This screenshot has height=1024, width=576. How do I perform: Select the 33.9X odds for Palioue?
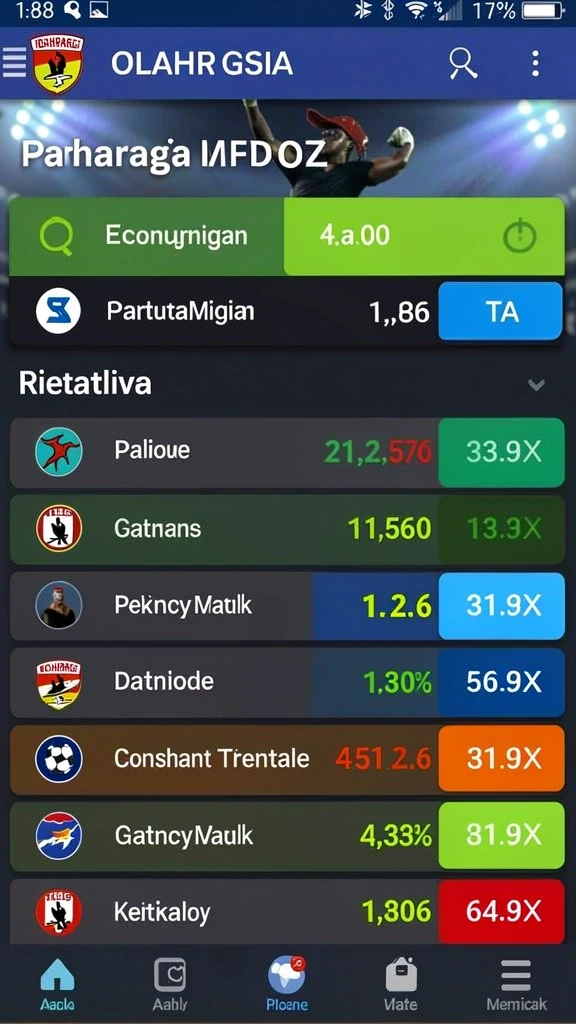coord(501,452)
